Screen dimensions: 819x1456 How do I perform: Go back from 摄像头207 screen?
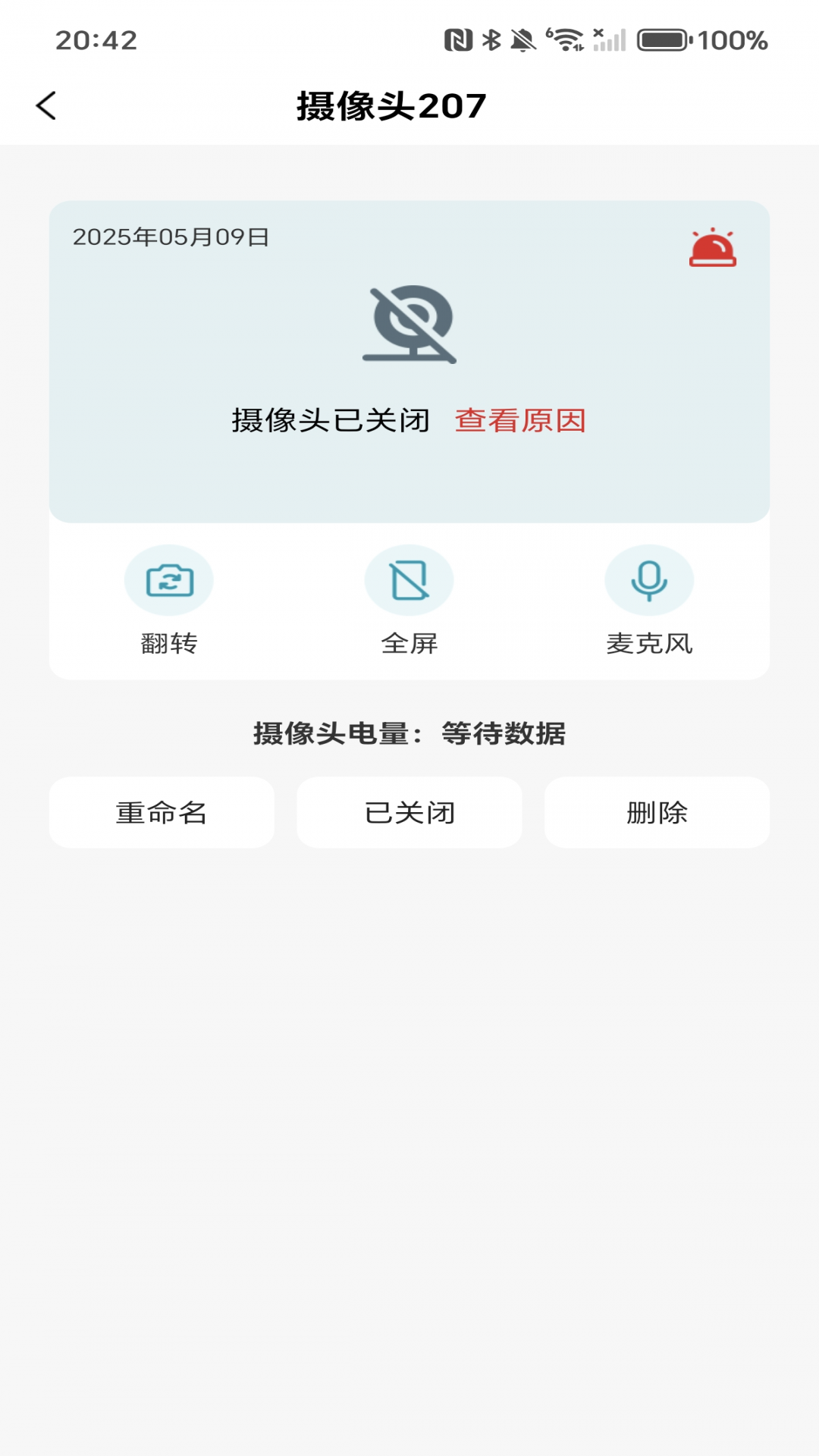click(47, 105)
